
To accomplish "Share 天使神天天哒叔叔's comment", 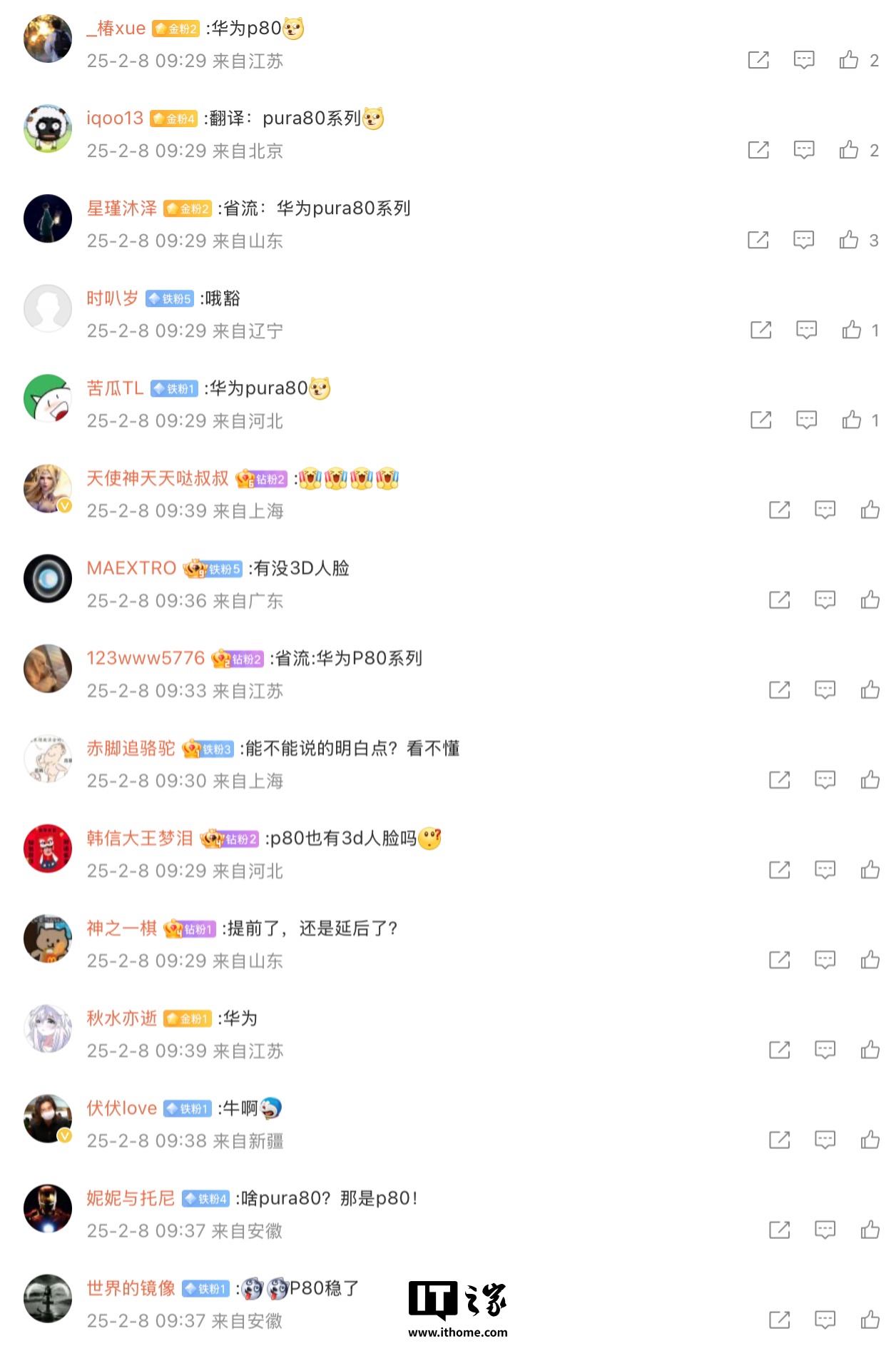I will click(780, 510).
